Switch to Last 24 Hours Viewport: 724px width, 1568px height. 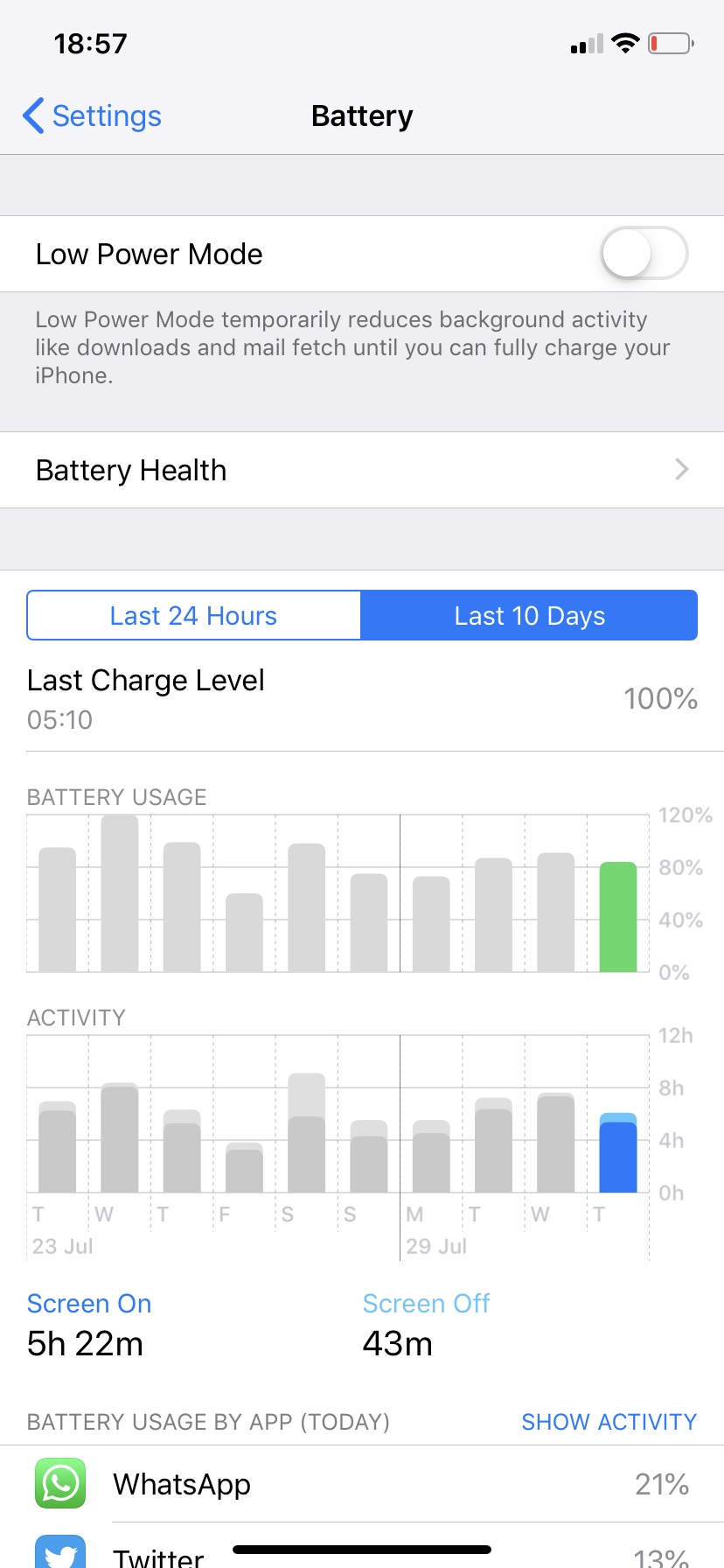click(x=193, y=615)
